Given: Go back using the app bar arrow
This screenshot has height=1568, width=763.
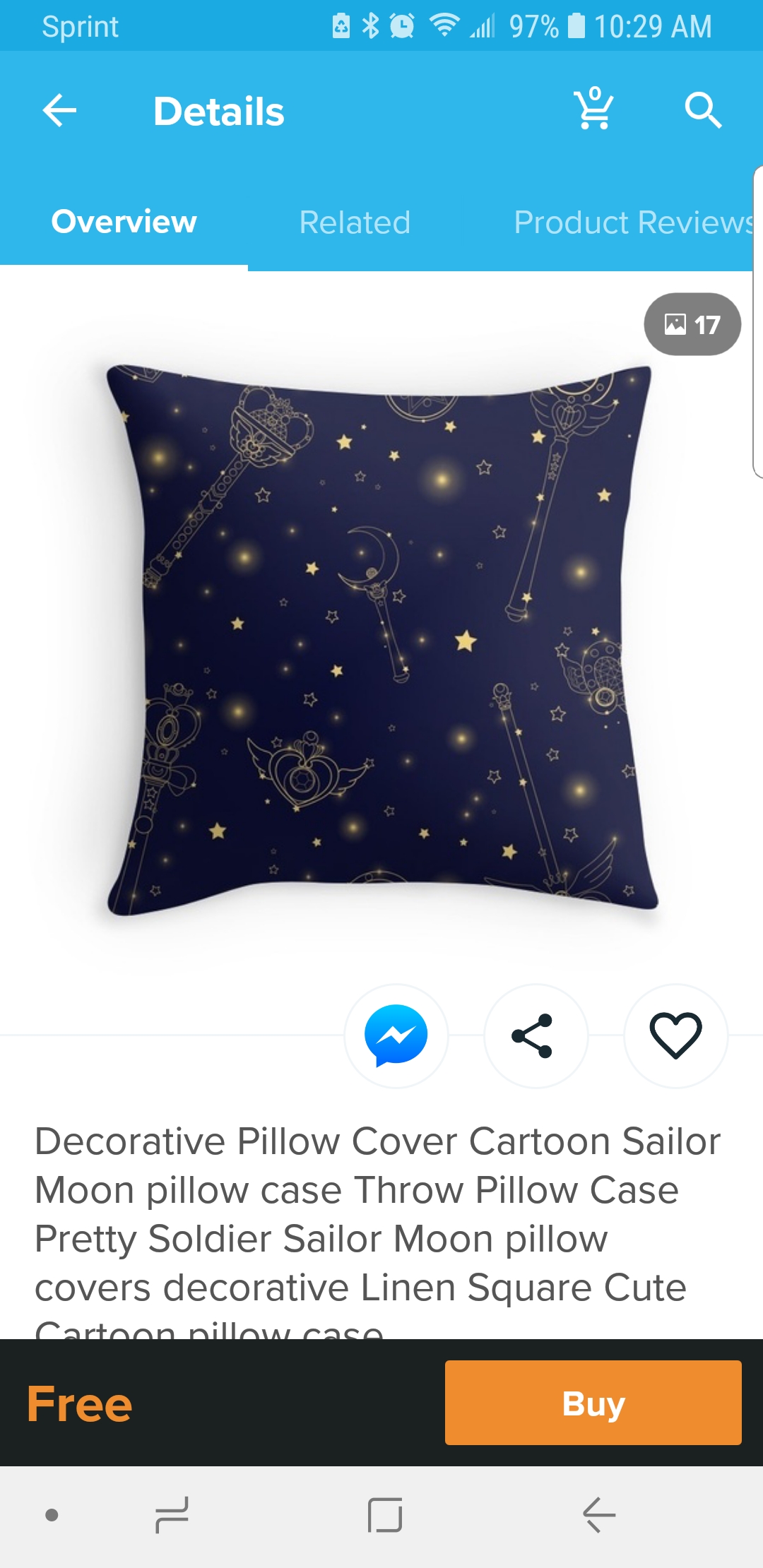Looking at the screenshot, I should point(59,111).
